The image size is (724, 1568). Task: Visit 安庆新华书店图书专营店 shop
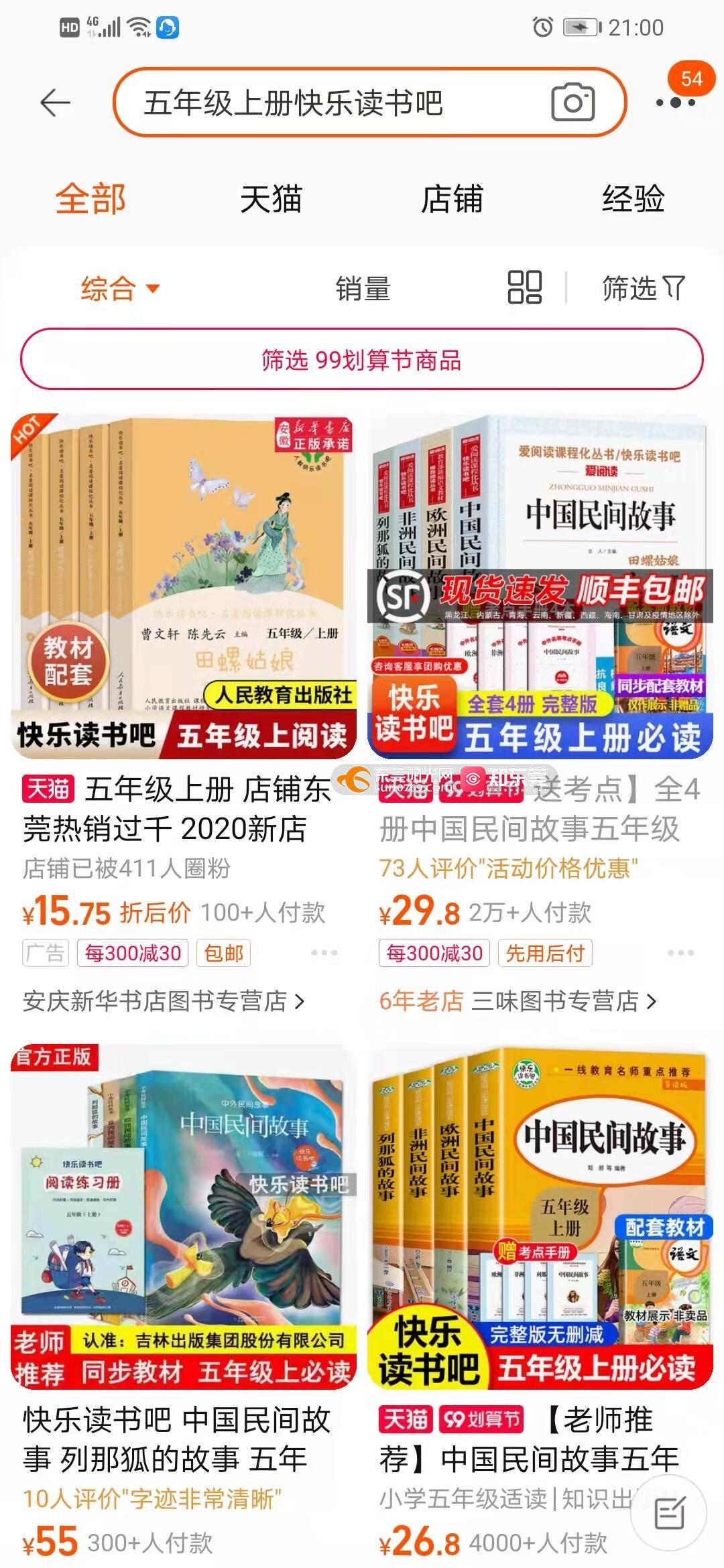[x=164, y=1001]
